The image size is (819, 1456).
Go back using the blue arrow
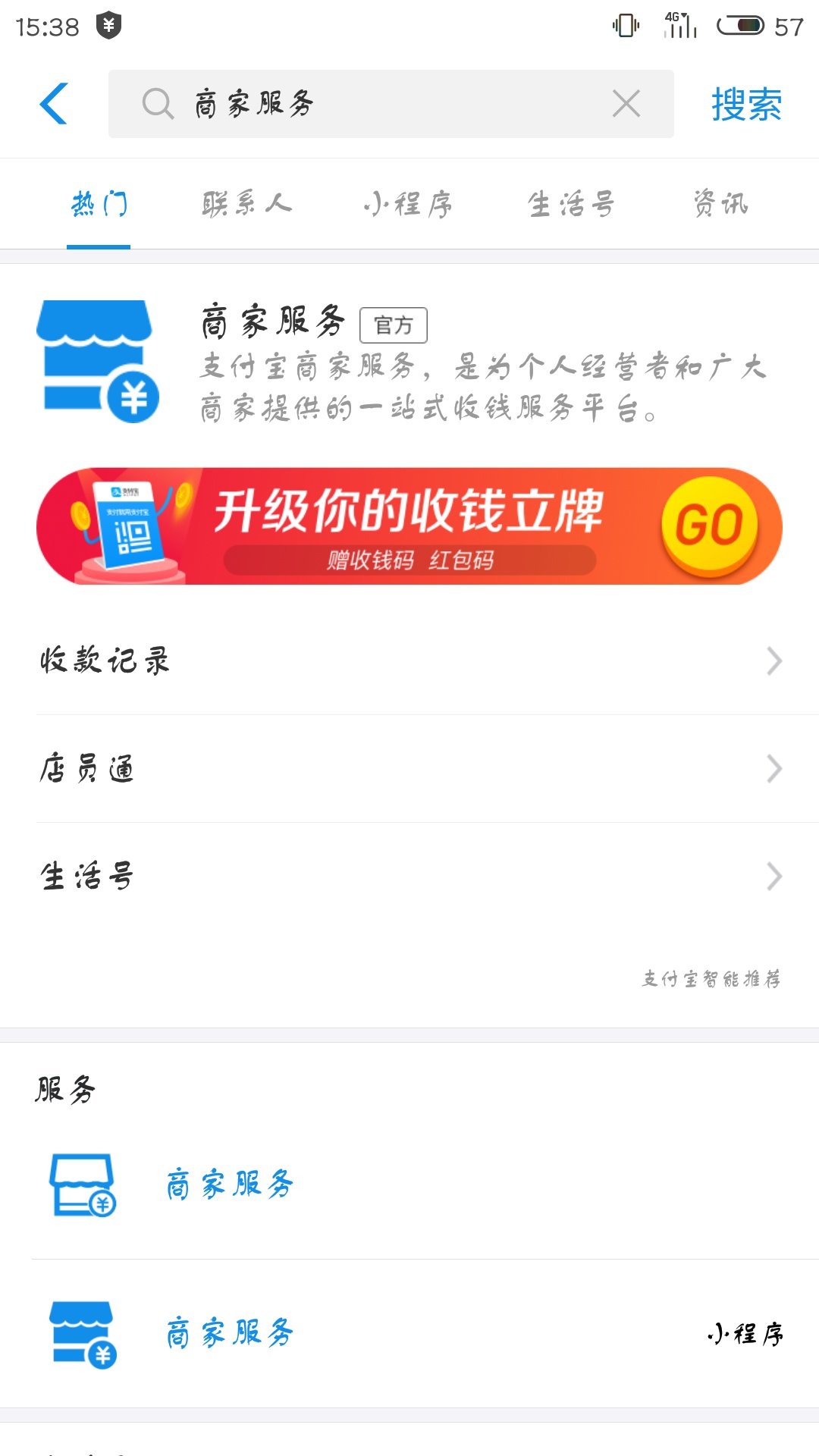tap(54, 104)
